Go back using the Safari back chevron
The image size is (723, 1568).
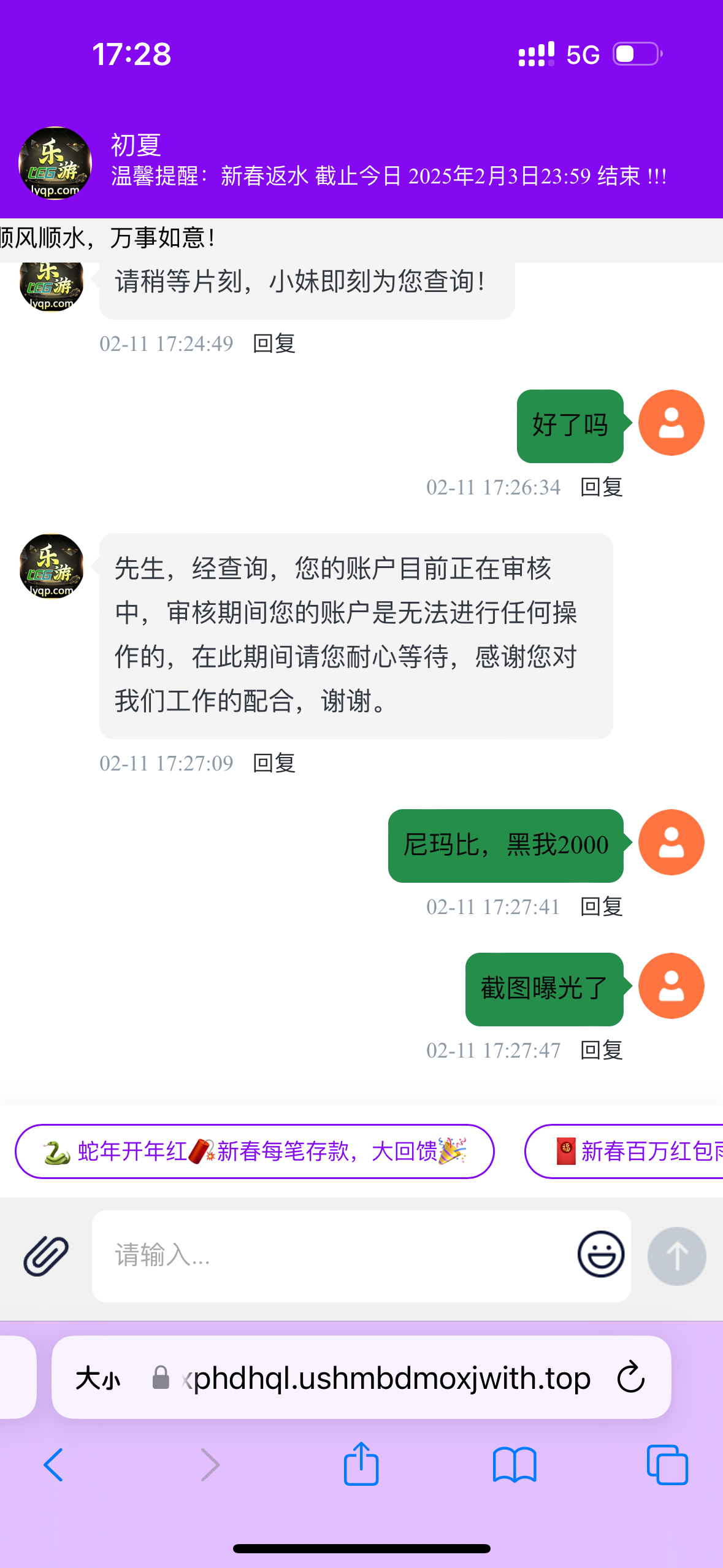click(53, 1465)
